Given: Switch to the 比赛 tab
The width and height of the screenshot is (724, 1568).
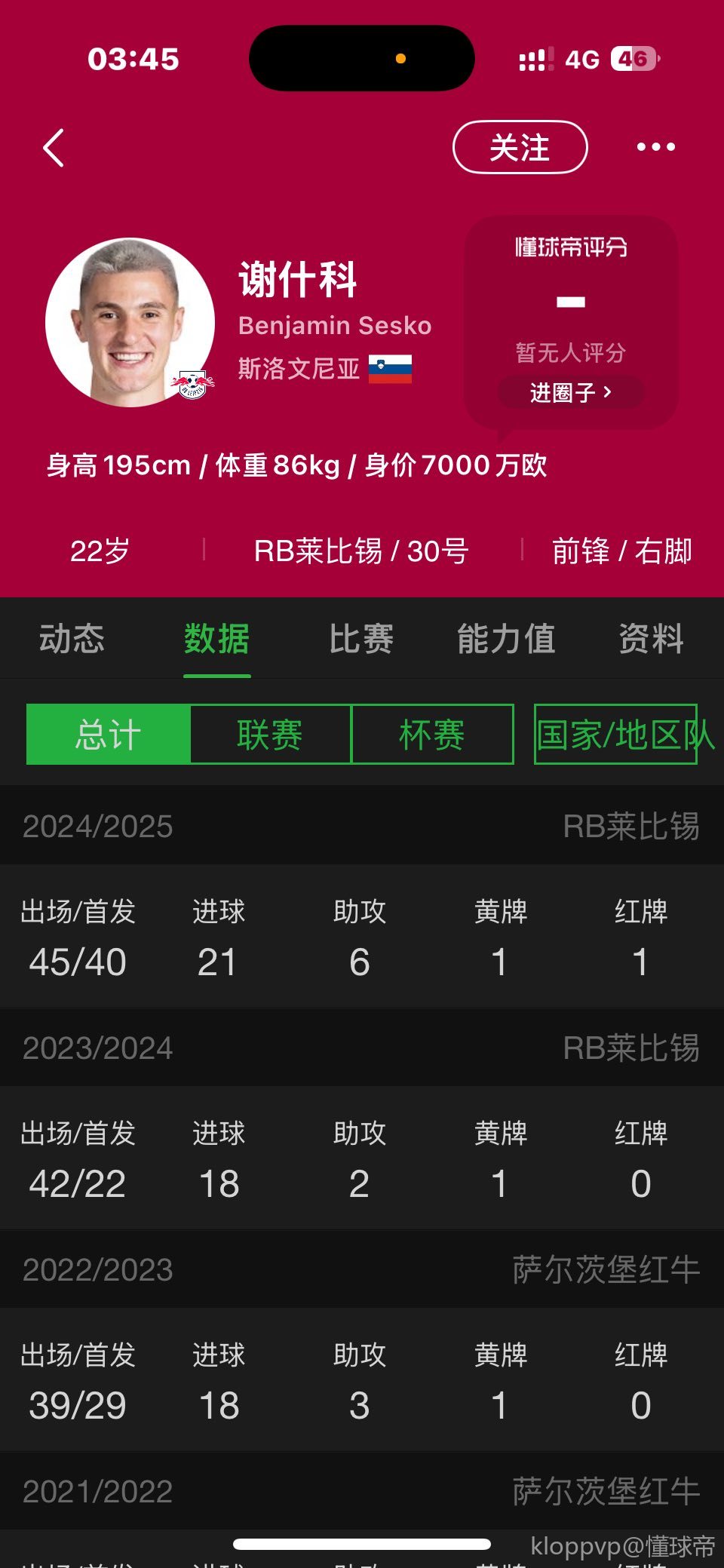Looking at the screenshot, I should (361, 639).
